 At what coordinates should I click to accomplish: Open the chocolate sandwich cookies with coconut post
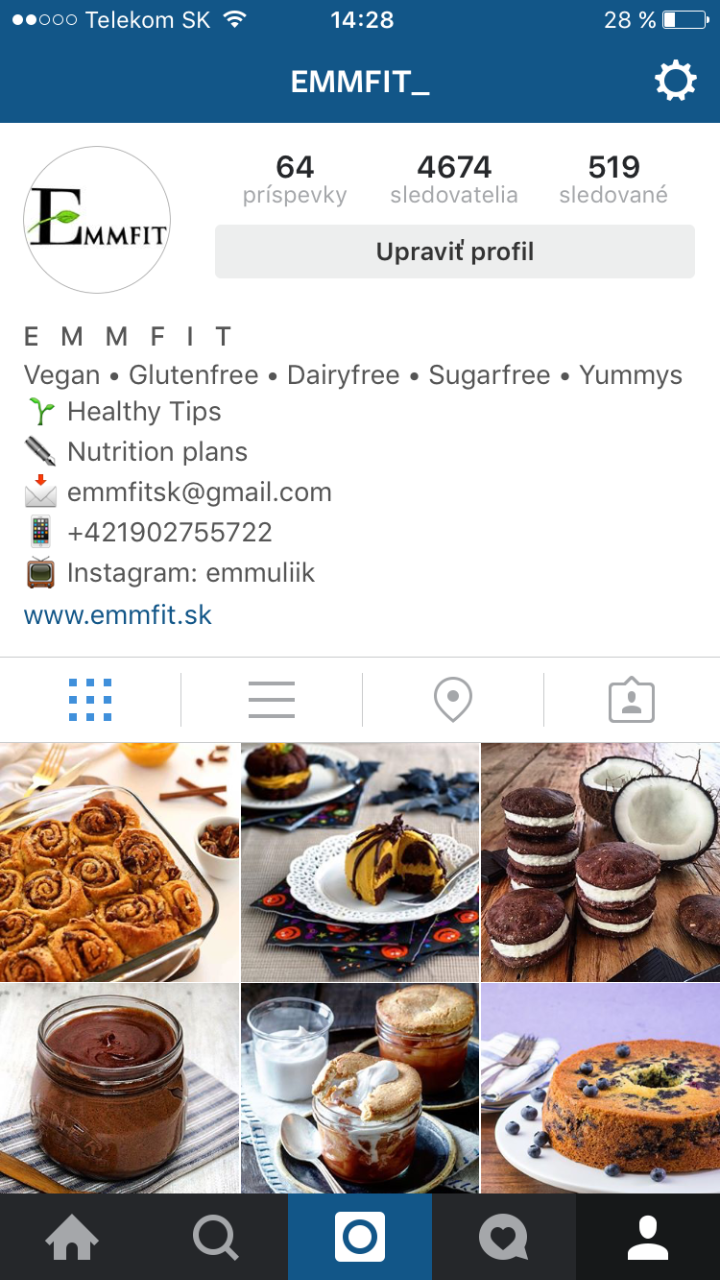point(601,862)
